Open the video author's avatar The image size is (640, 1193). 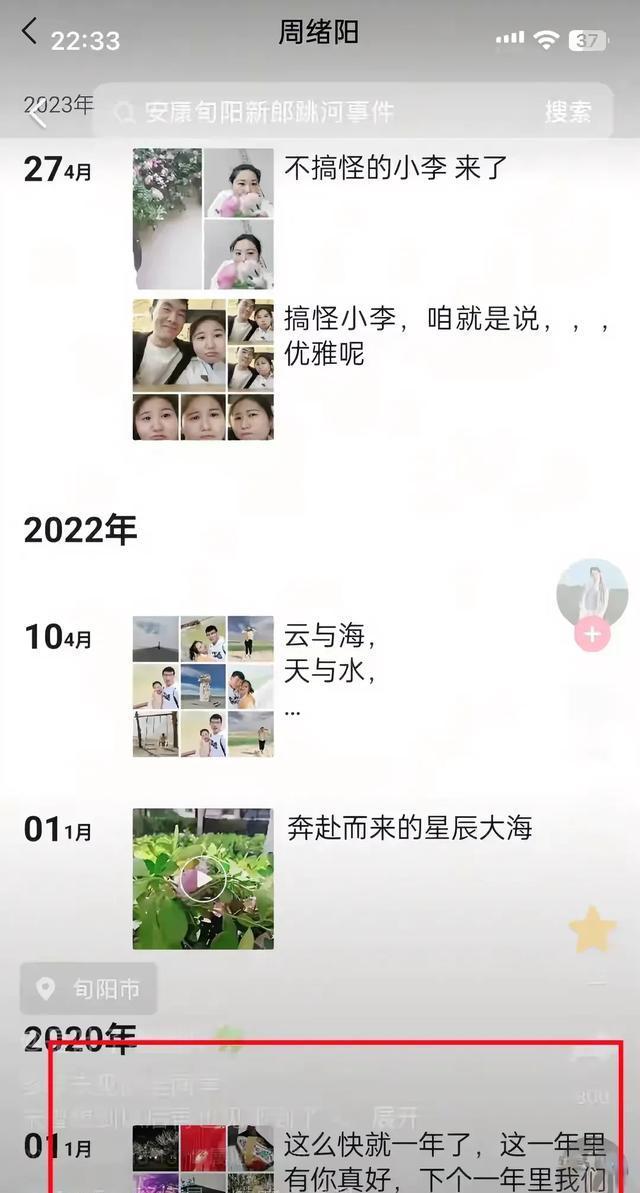pyautogui.click(x=592, y=593)
